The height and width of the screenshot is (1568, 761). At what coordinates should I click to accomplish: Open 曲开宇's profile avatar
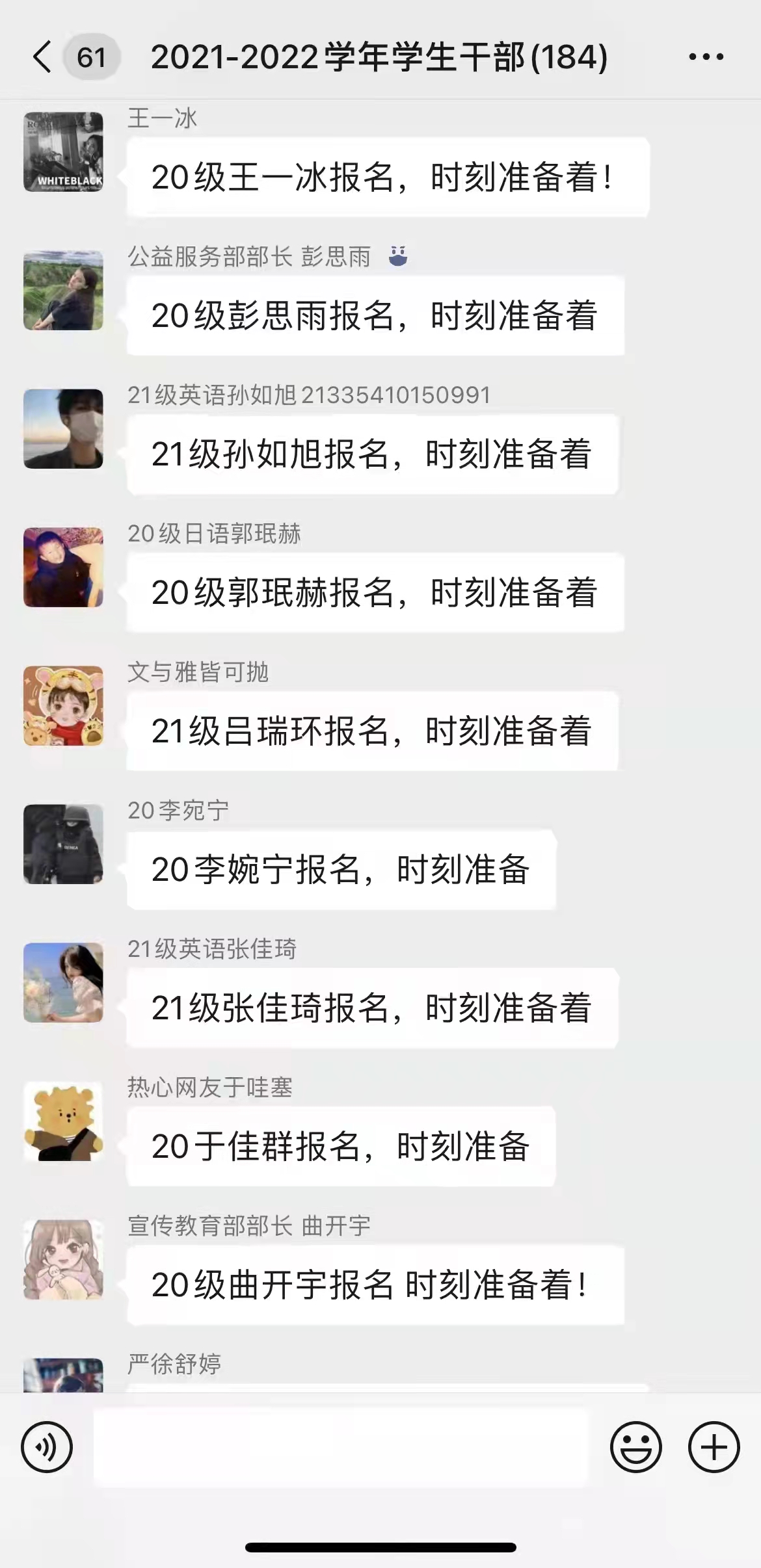[x=63, y=1260]
